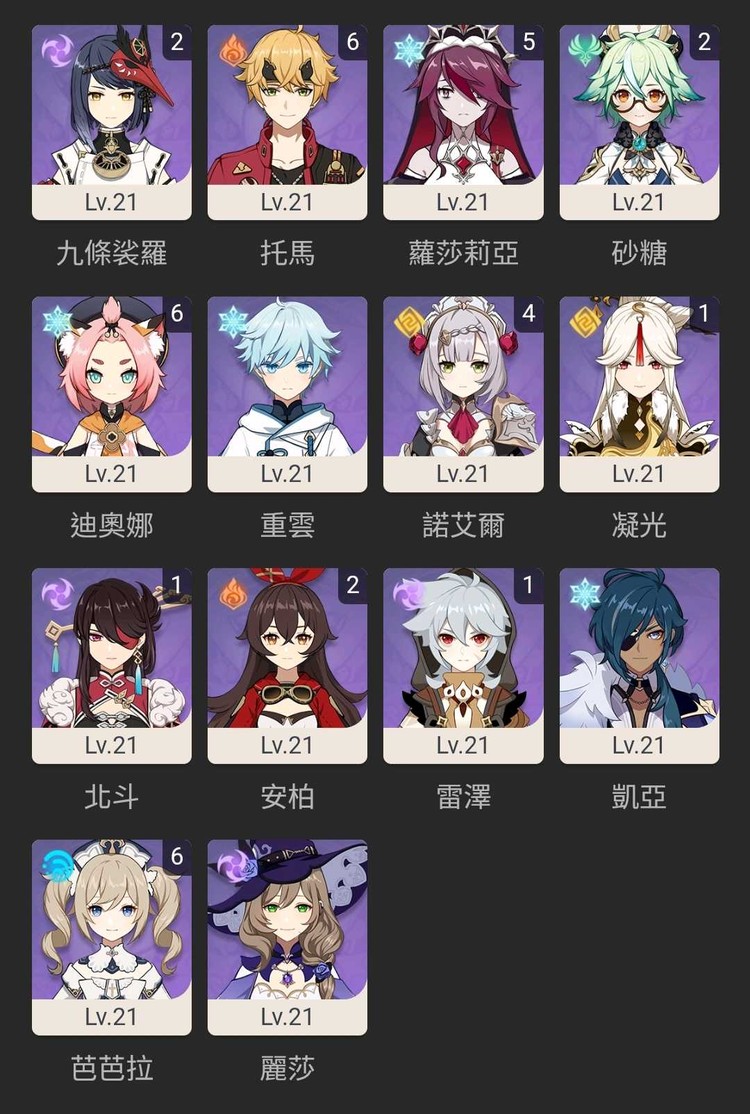View 安柏 character details
750x1114 pixels.
[287, 666]
